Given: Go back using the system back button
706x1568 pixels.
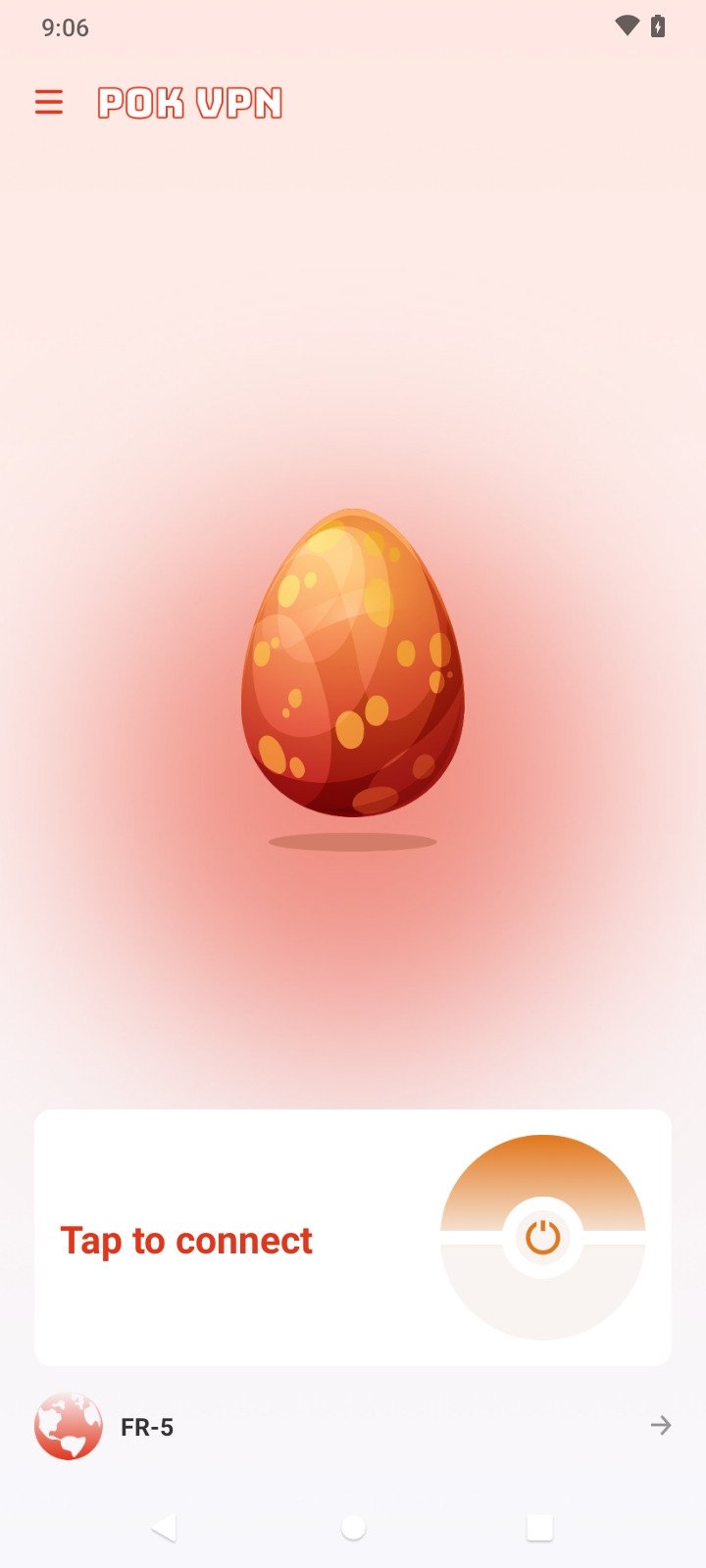Looking at the screenshot, I should point(164,1527).
